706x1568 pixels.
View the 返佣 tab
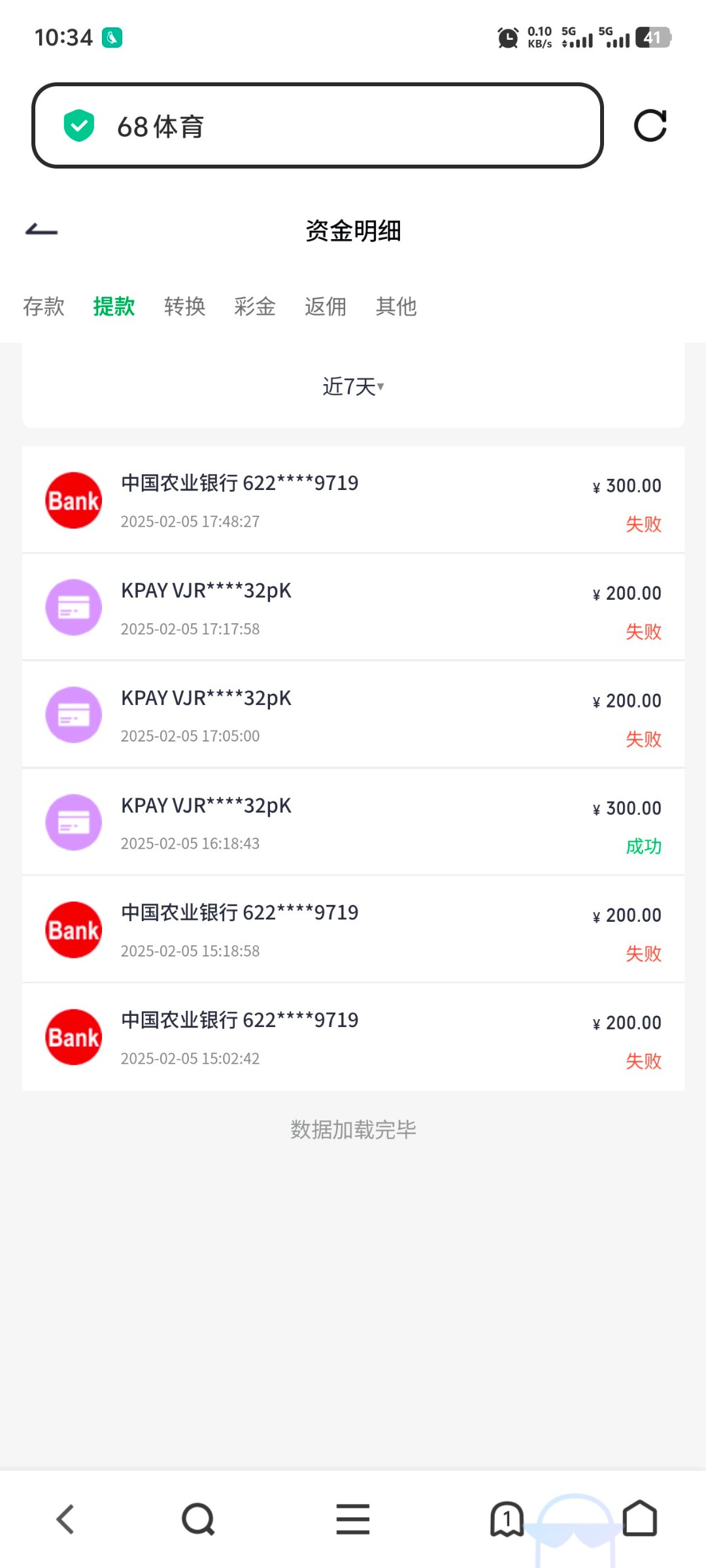(x=326, y=306)
